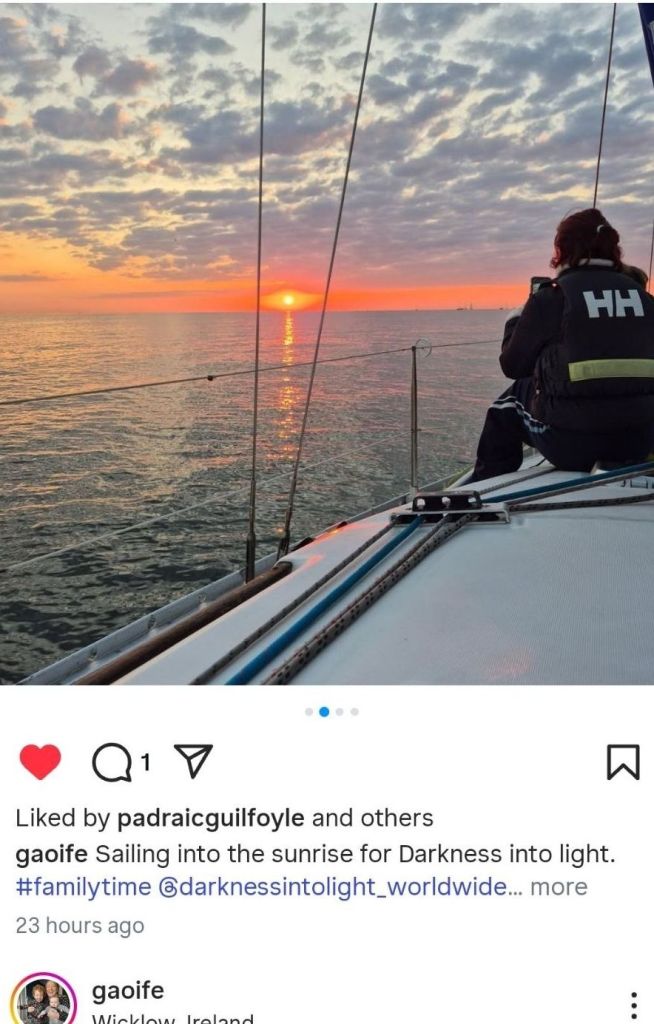Unlike the sailing sunrise post
The width and height of the screenshot is (654, 1024).
40,763
